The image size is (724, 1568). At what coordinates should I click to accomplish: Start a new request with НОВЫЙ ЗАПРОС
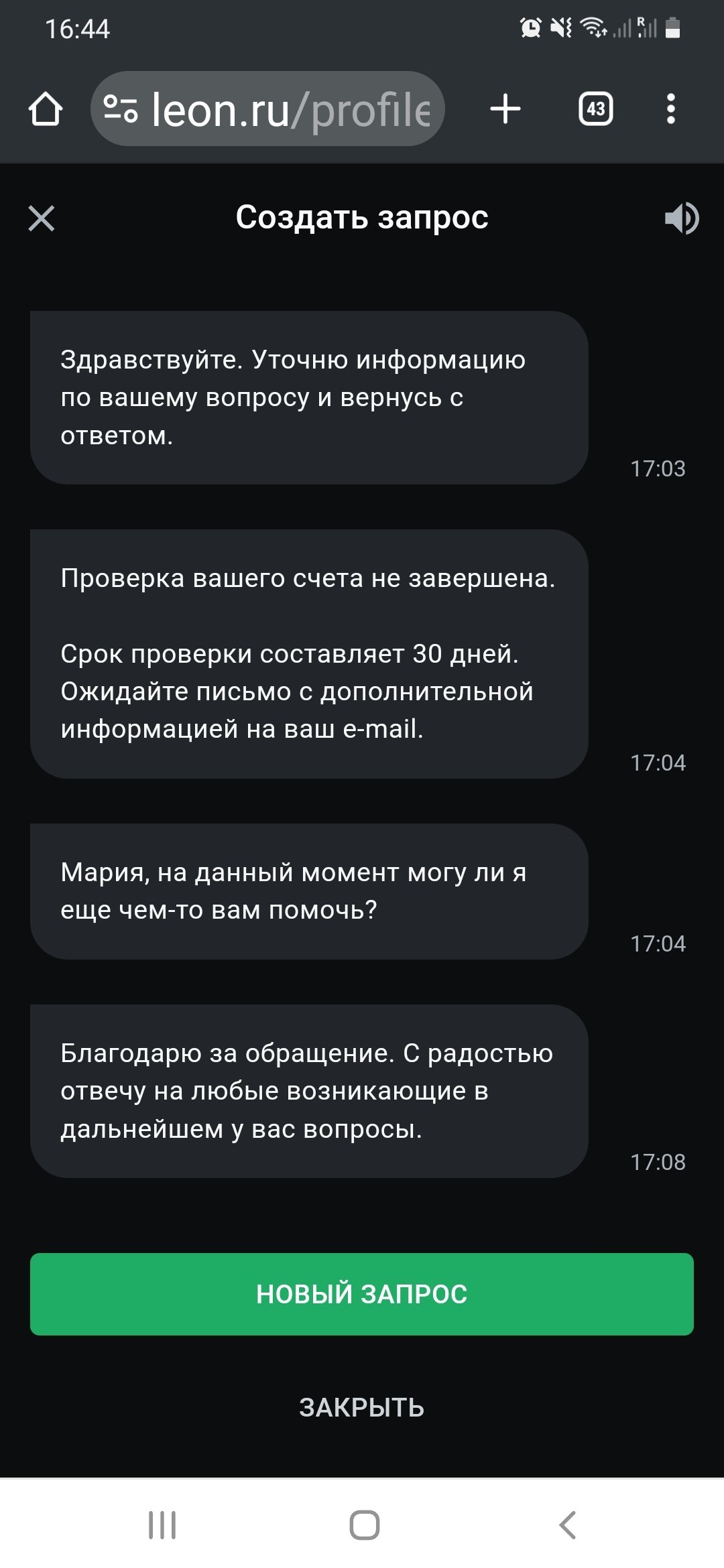(362, 1294)
